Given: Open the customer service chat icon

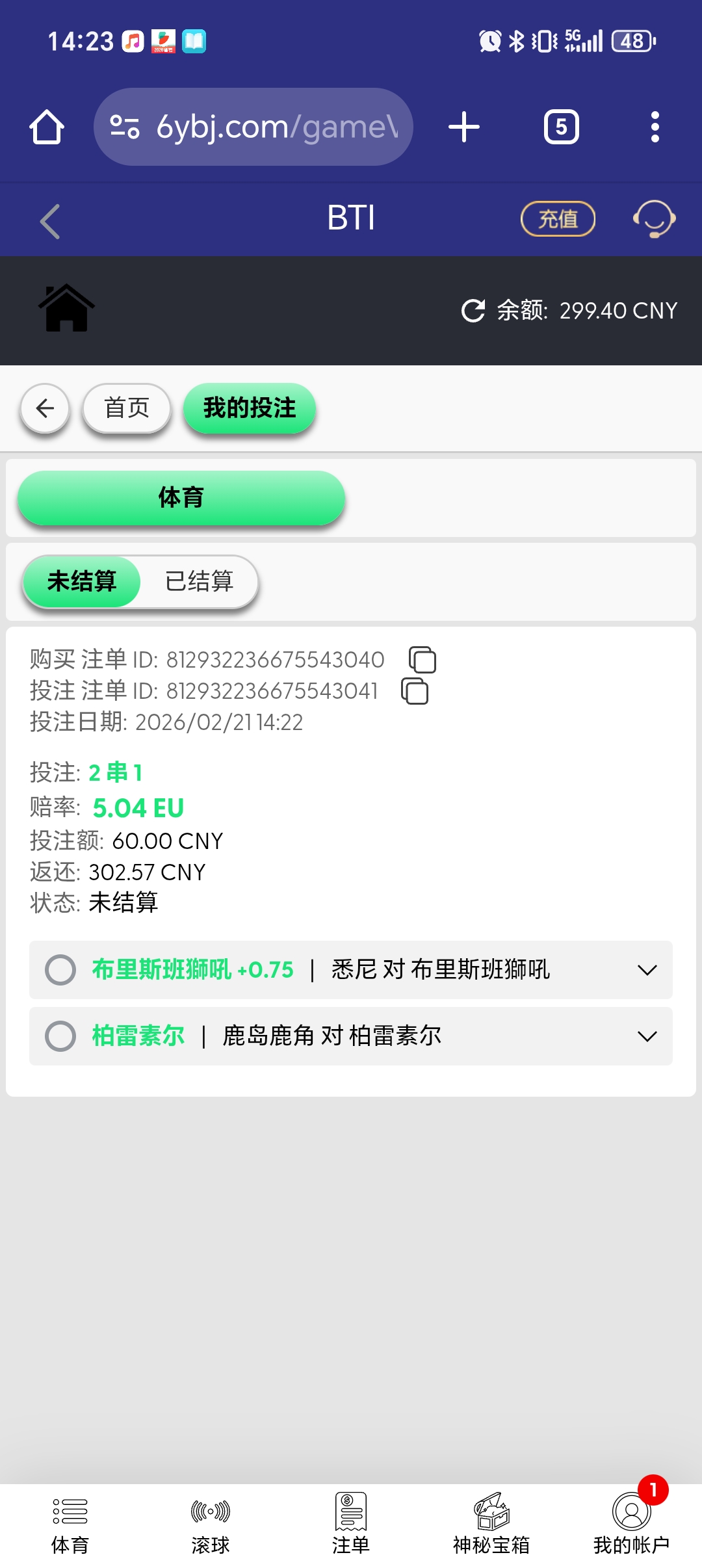Looking at the screenshot, I should coord(655,219).
